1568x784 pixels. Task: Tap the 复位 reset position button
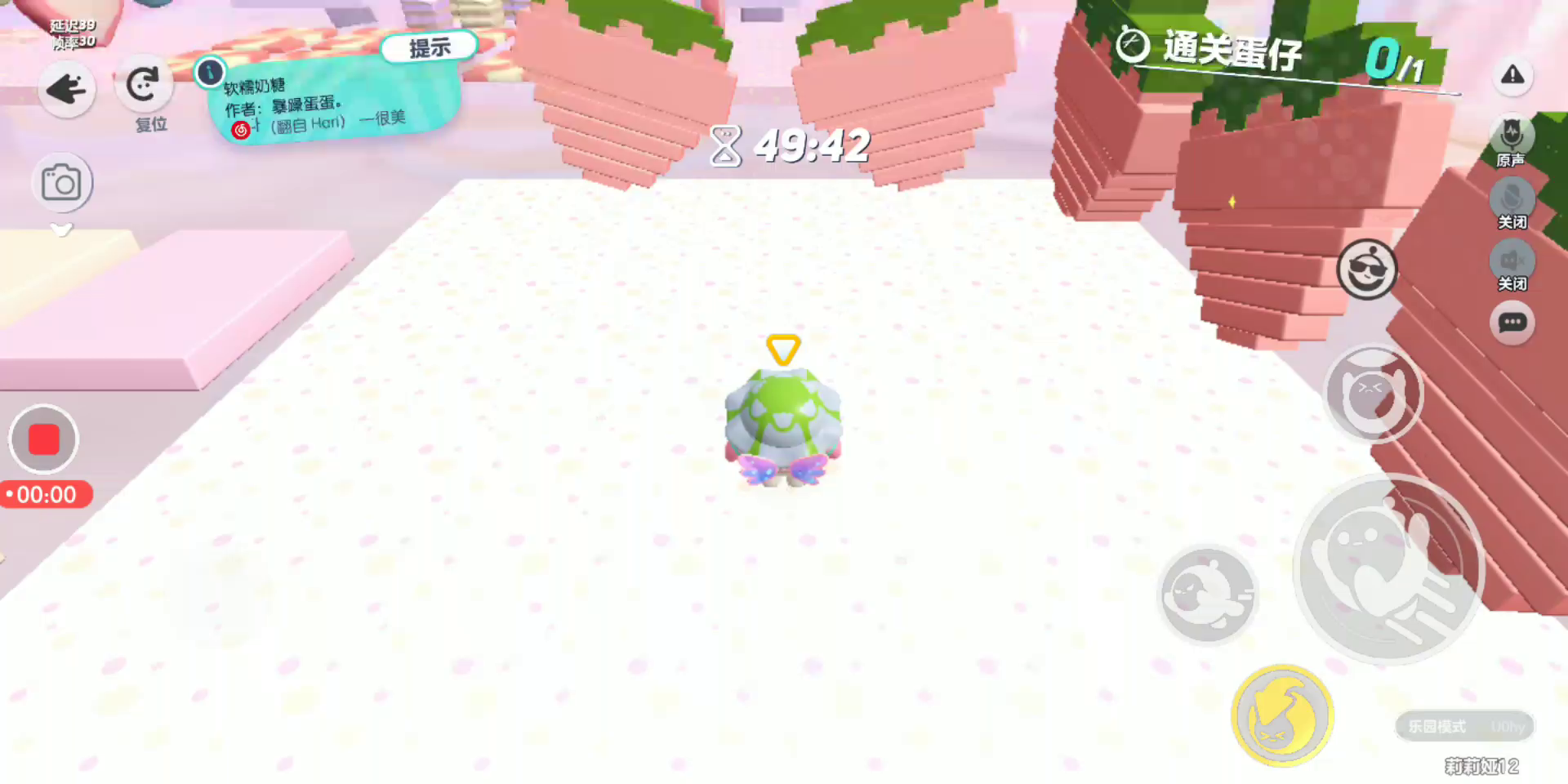click(x=144, y=87)
